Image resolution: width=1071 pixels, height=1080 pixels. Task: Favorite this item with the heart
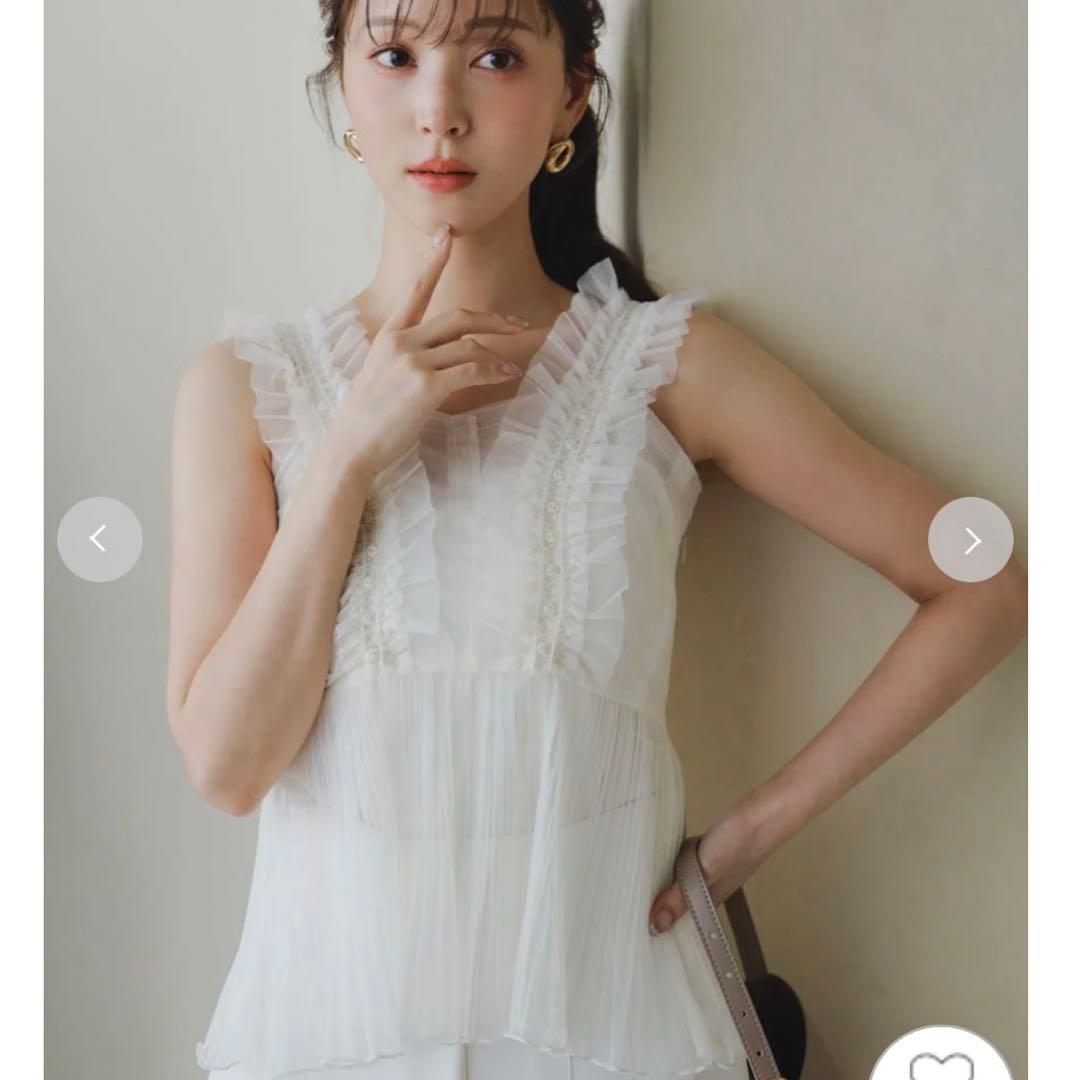(940, 1060)
